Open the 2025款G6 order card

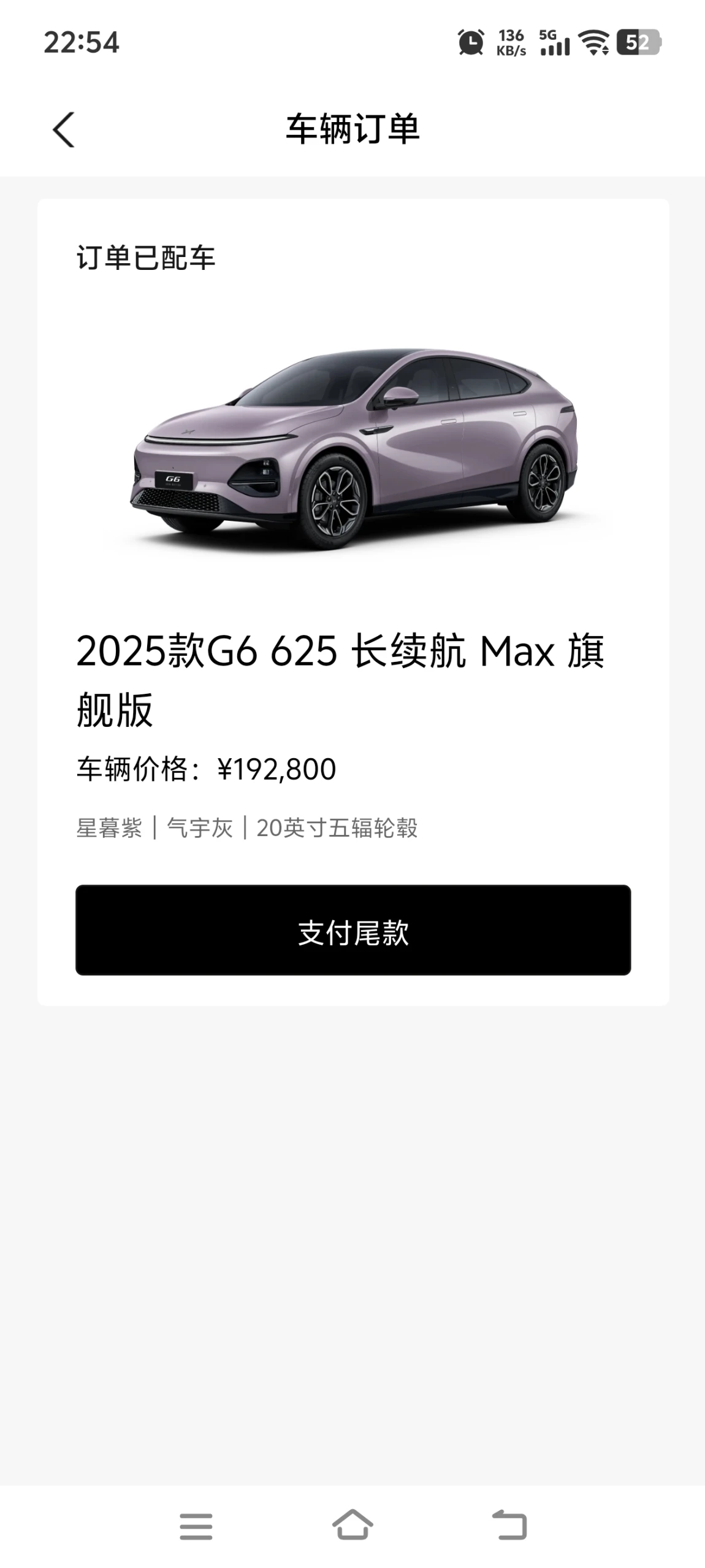tap(353, 602)
